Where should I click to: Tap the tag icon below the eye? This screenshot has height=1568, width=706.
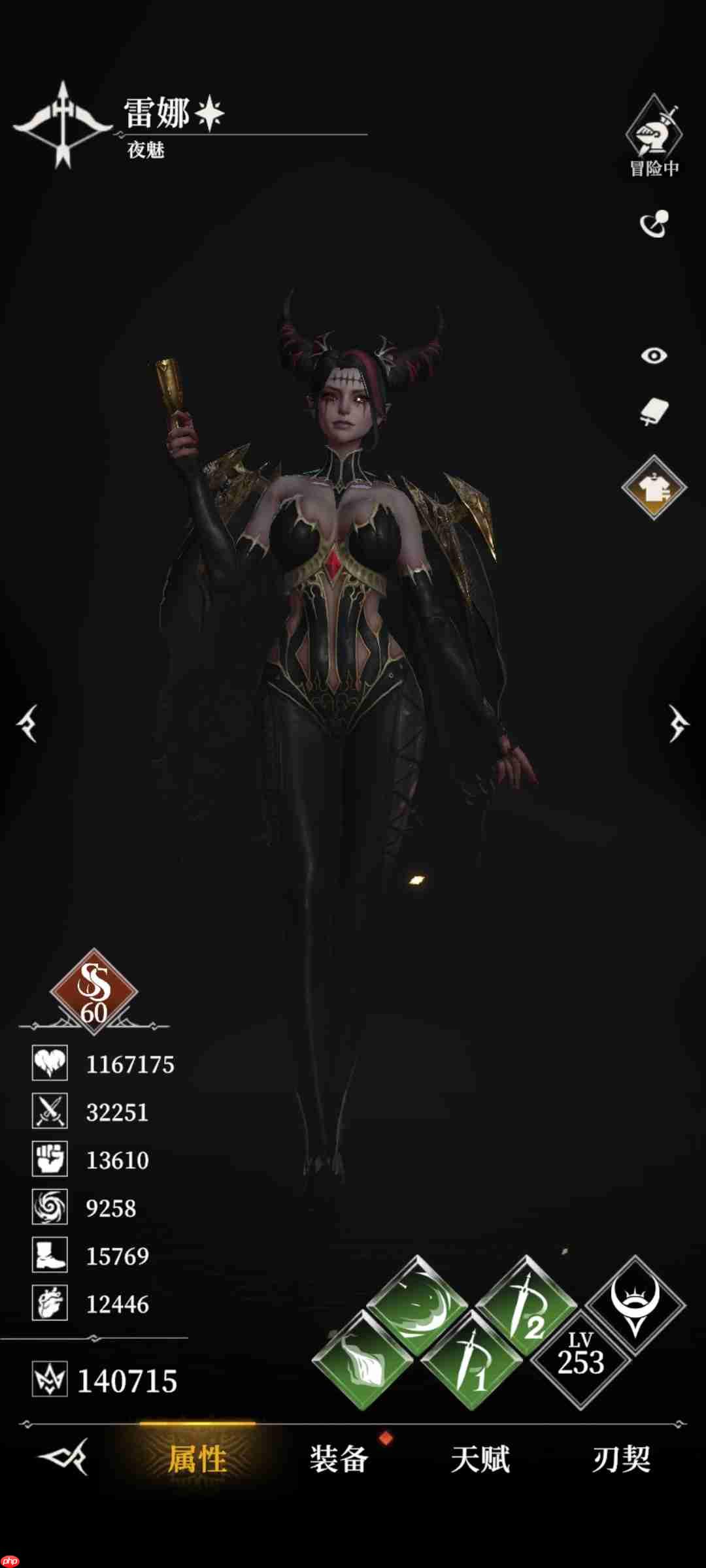click(654, 412)
